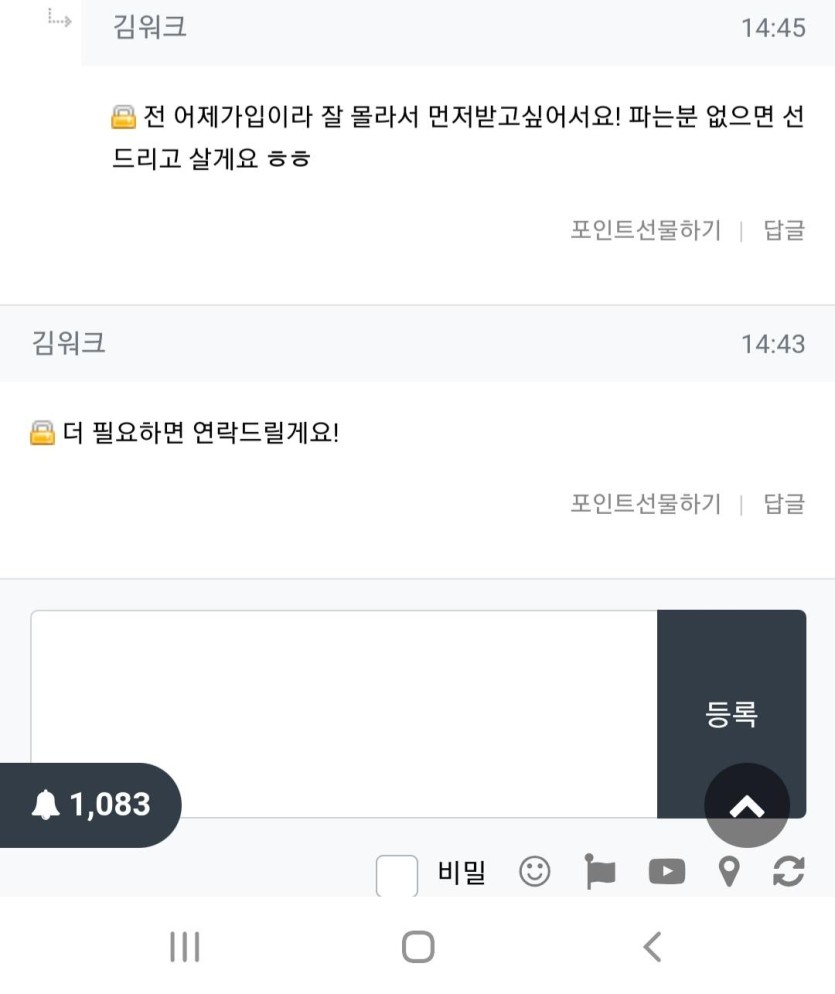
Task: Tap 포인트선물하기 under the 14:43 comment
Action: click(645, 503)
